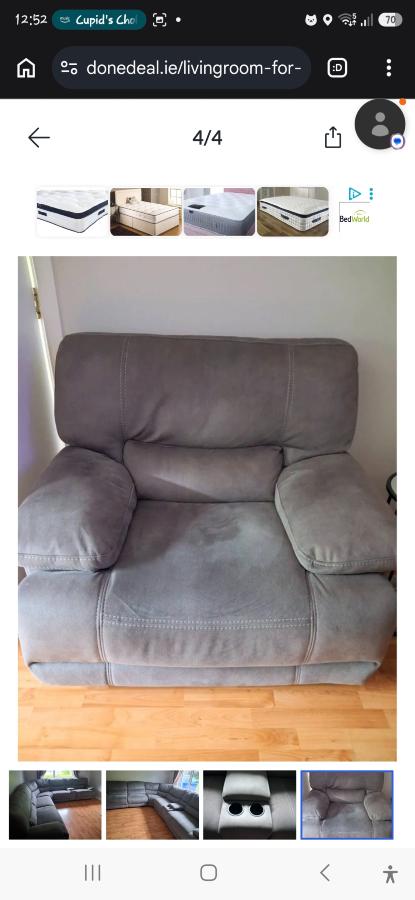View the second corner sofa thumbnail
Screen dimensions: 415x900
tap(153, 805)
